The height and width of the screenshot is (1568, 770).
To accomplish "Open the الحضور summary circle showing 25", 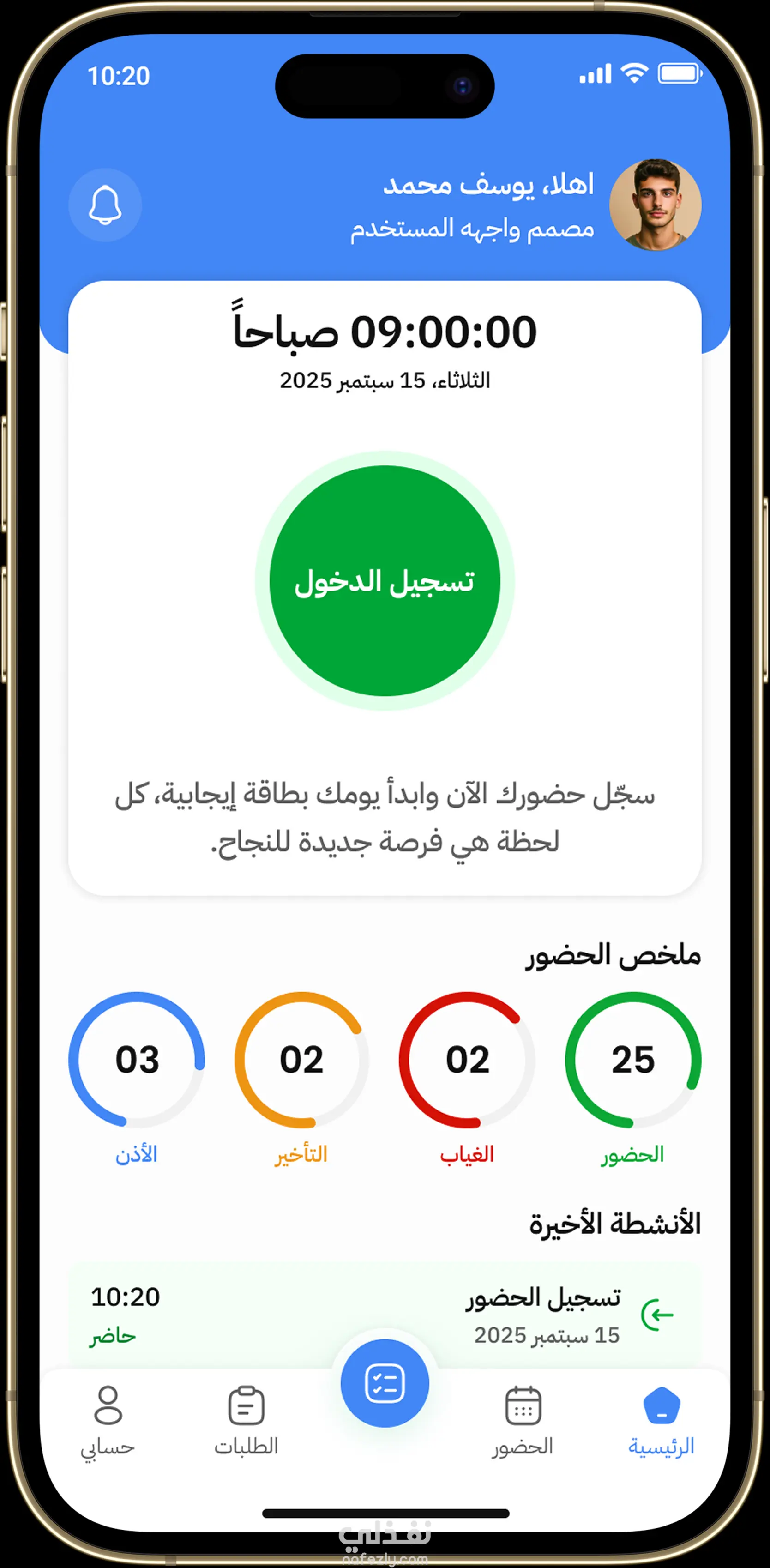I will [x=633, y=1060].
